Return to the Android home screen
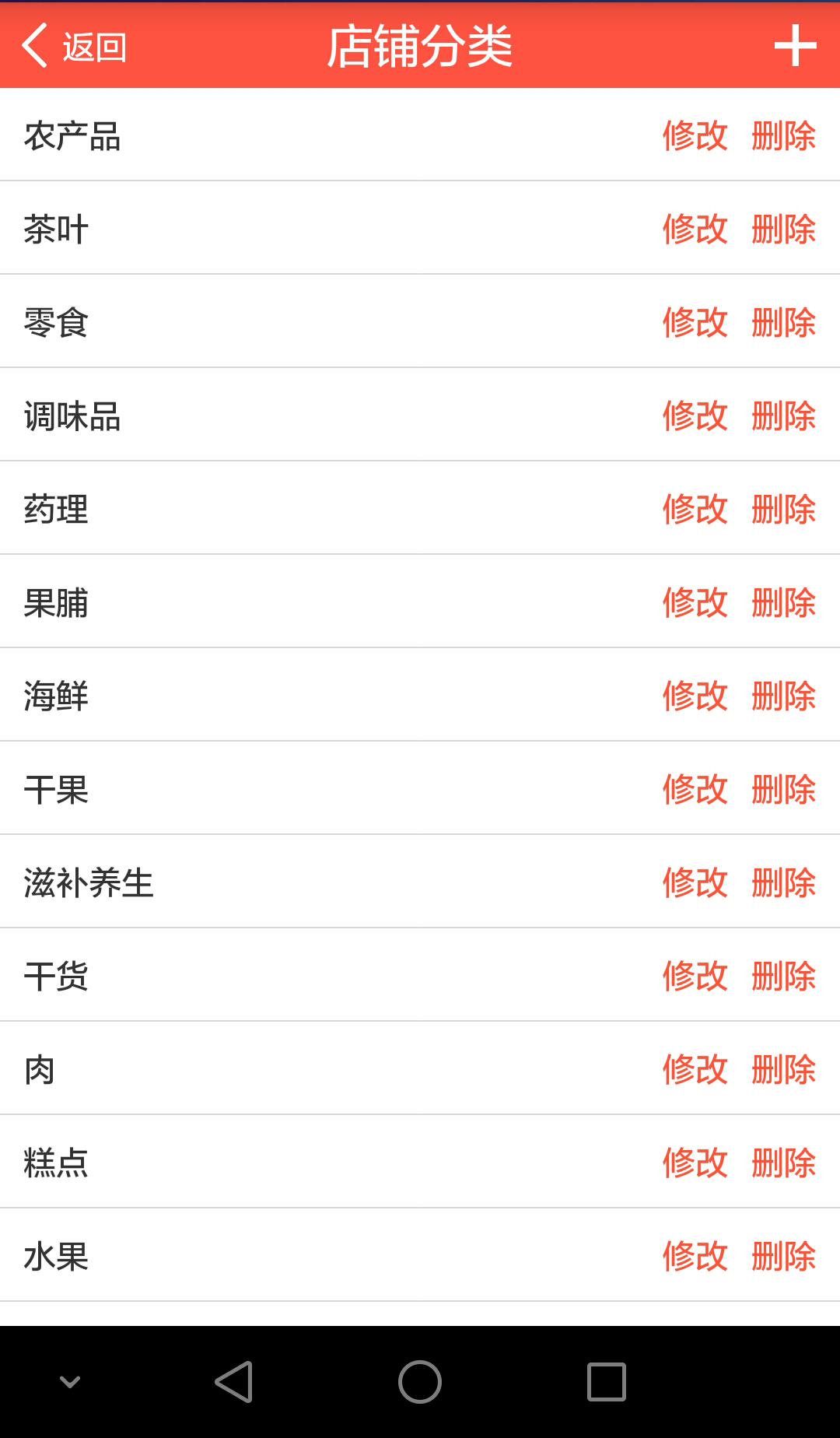 (420, 1382)
